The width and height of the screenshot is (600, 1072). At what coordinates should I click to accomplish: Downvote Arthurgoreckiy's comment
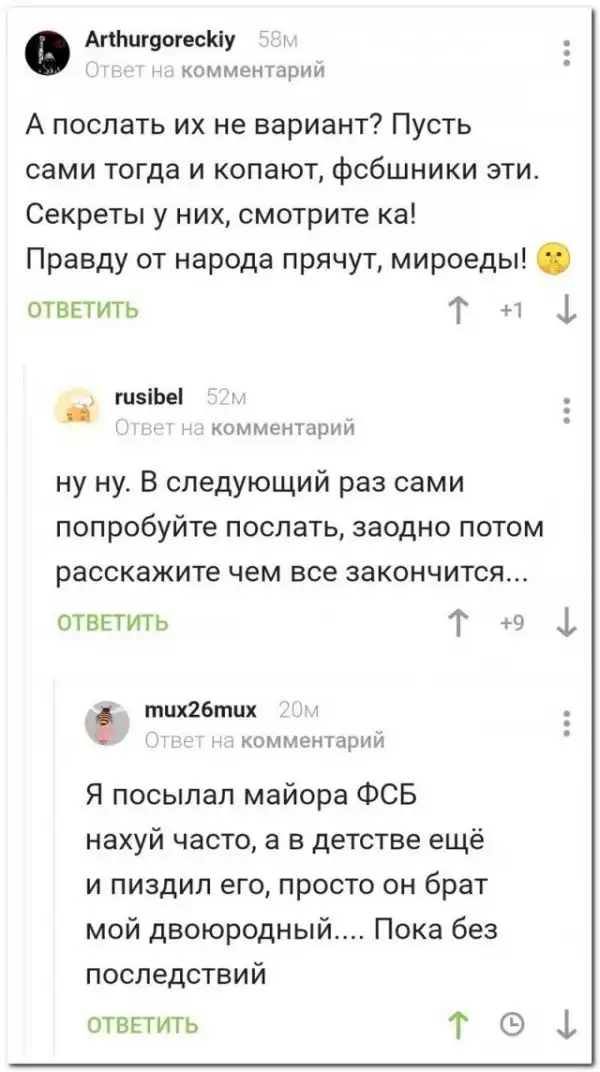click(x=567, y=311)
